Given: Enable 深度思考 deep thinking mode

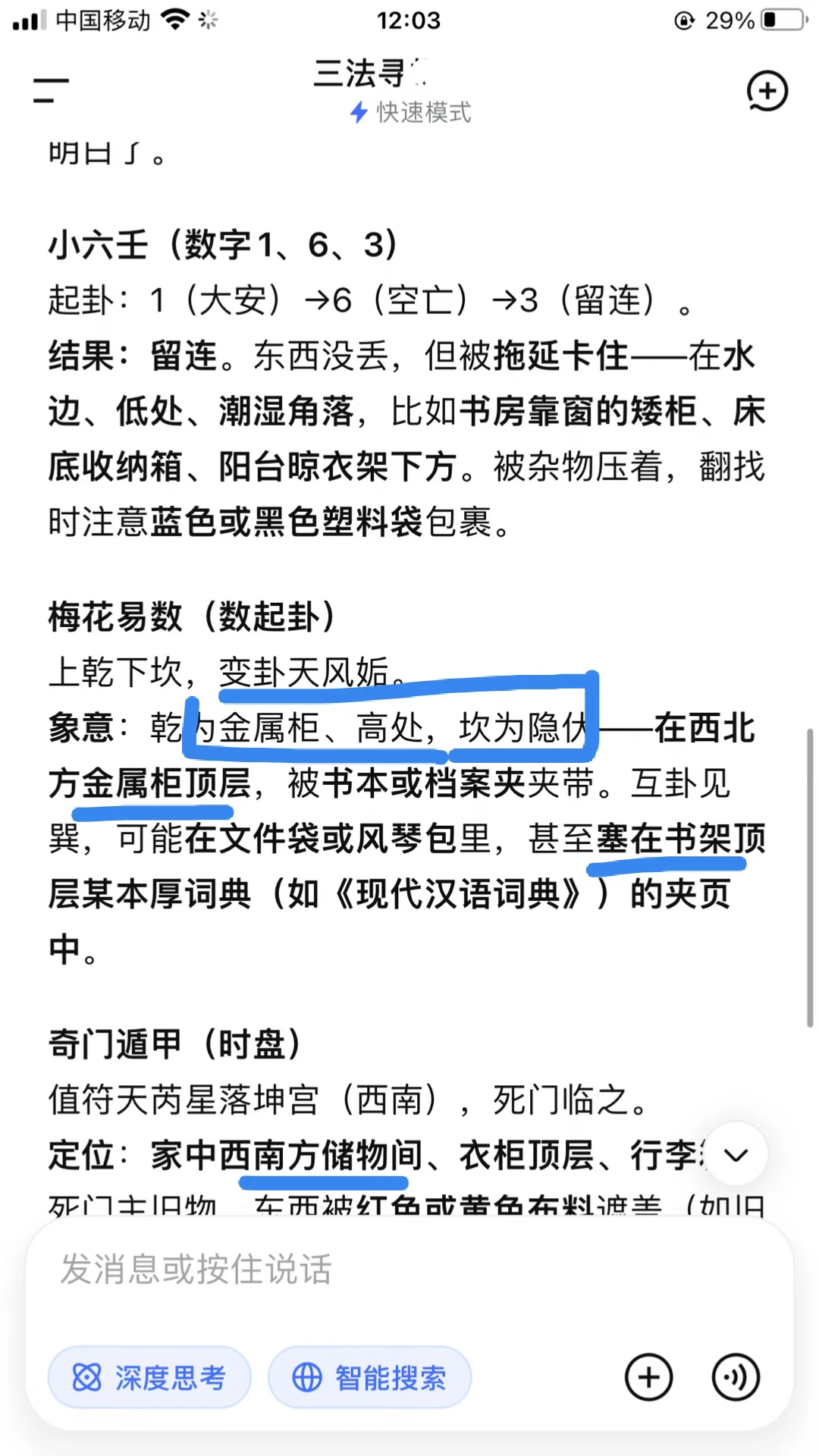Looking at the screenshot, I should click(x=149, y=1378).
